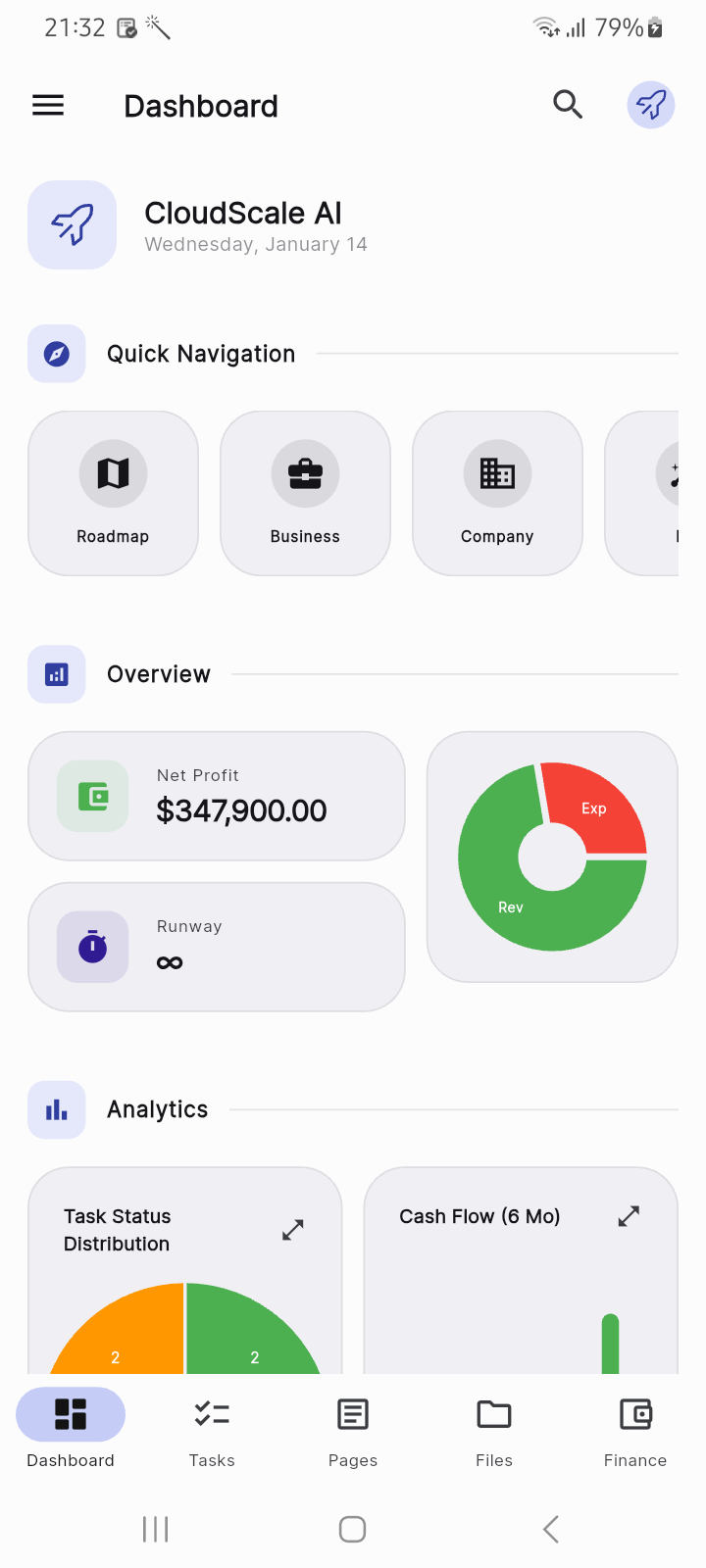Open Files via the folder icon
The image size is (706, 1568).
coord(493,1414)
